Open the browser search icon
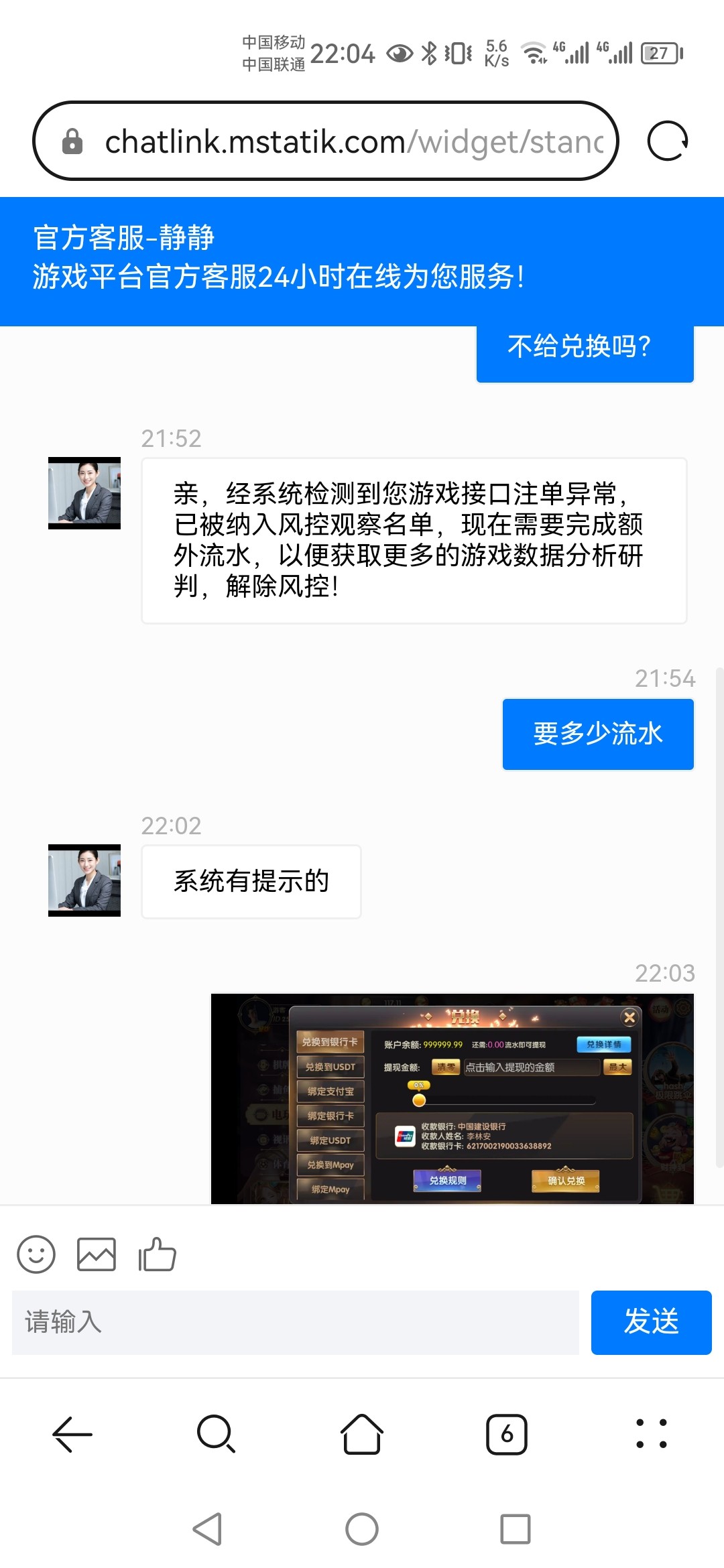This screenshot has width=724, height=1568. point(217,1434)
